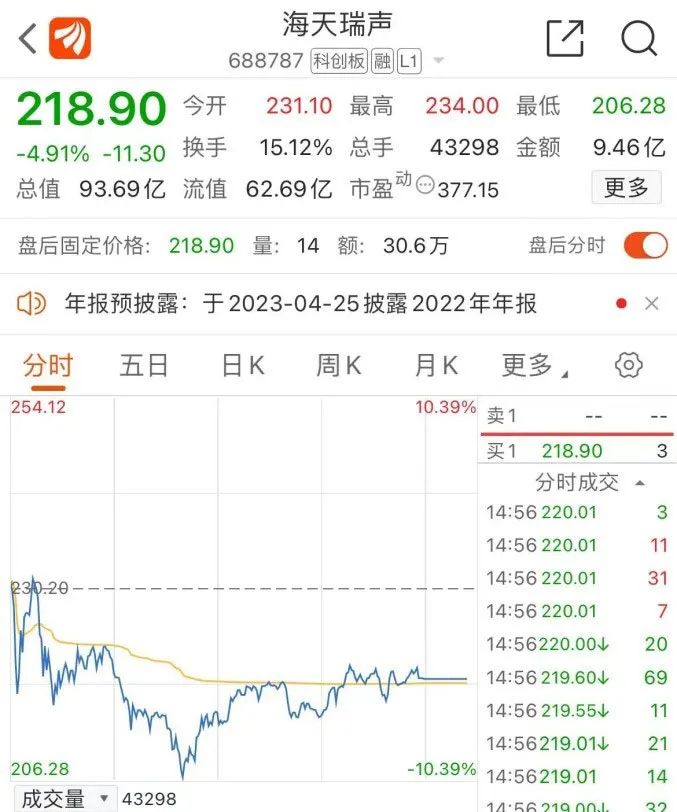The width and height of the screenshot is (677, 812).
Task: Collapse the 分时成交 list
Action: [640, 483]
